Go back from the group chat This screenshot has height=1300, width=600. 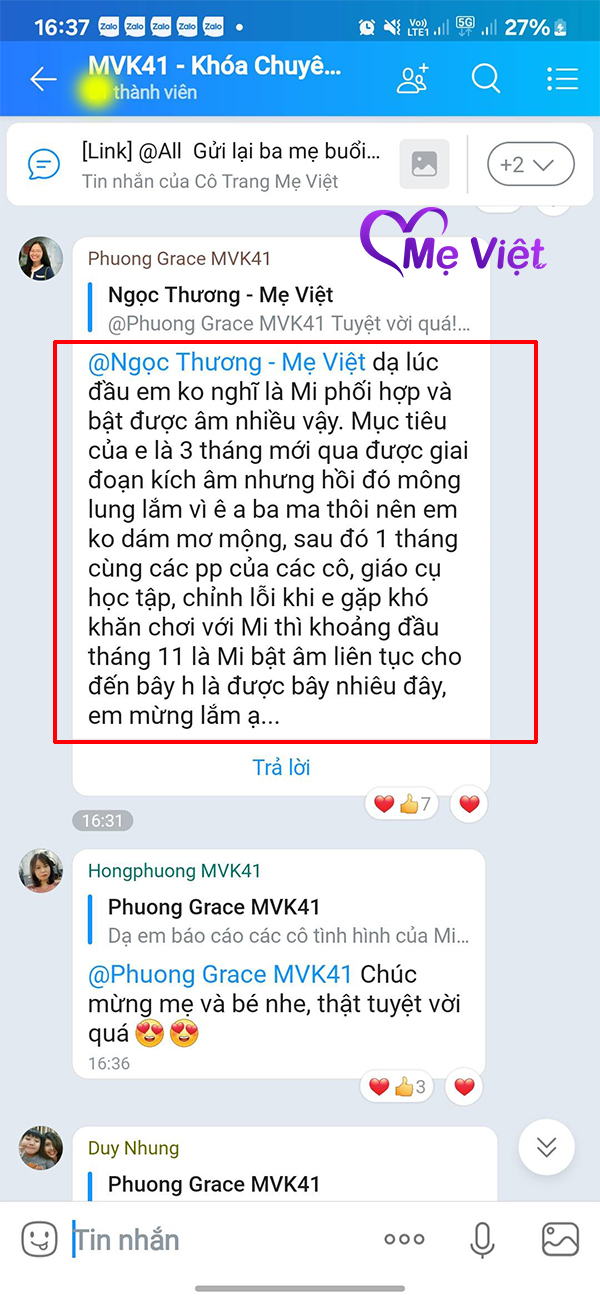point(43,80)
